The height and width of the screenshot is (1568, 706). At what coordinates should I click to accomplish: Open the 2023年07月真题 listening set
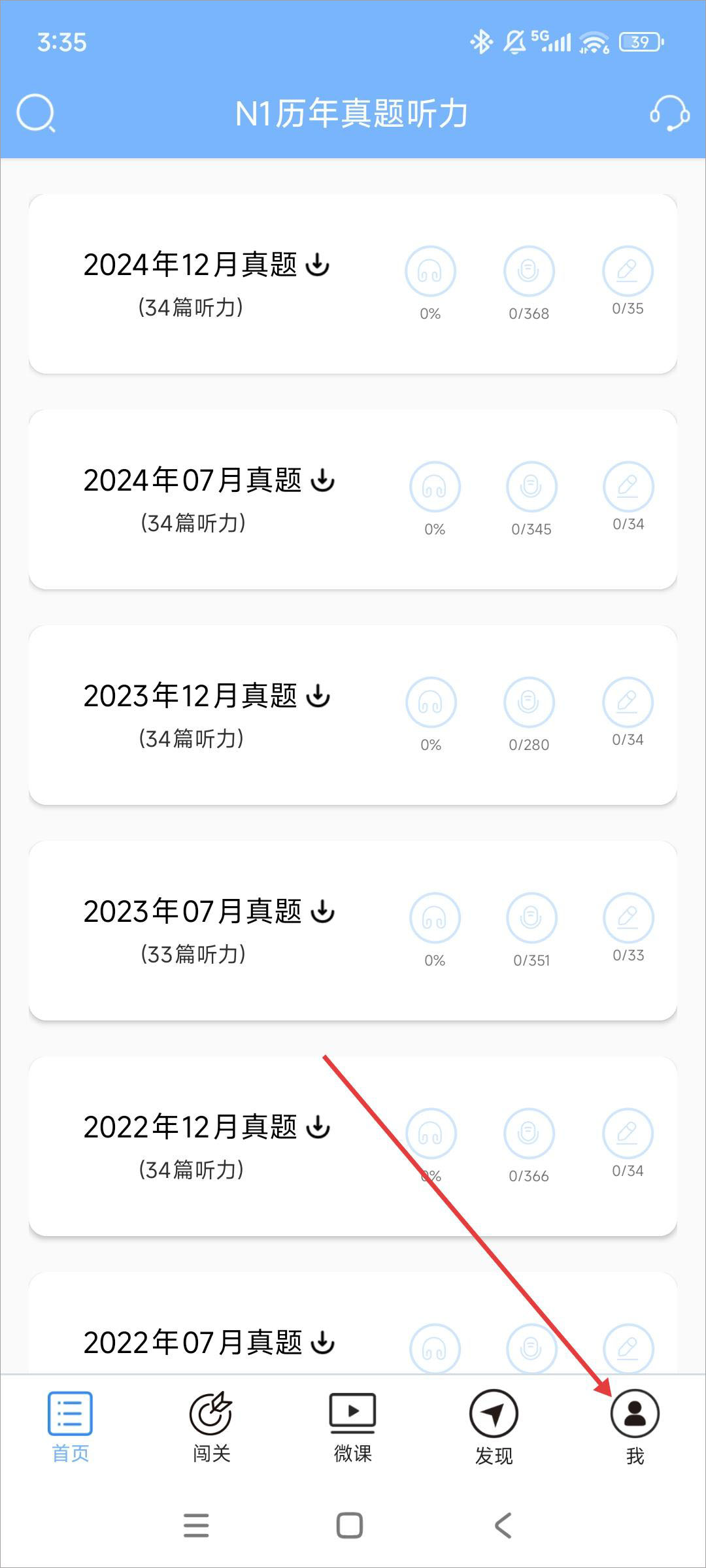(192, 912)
